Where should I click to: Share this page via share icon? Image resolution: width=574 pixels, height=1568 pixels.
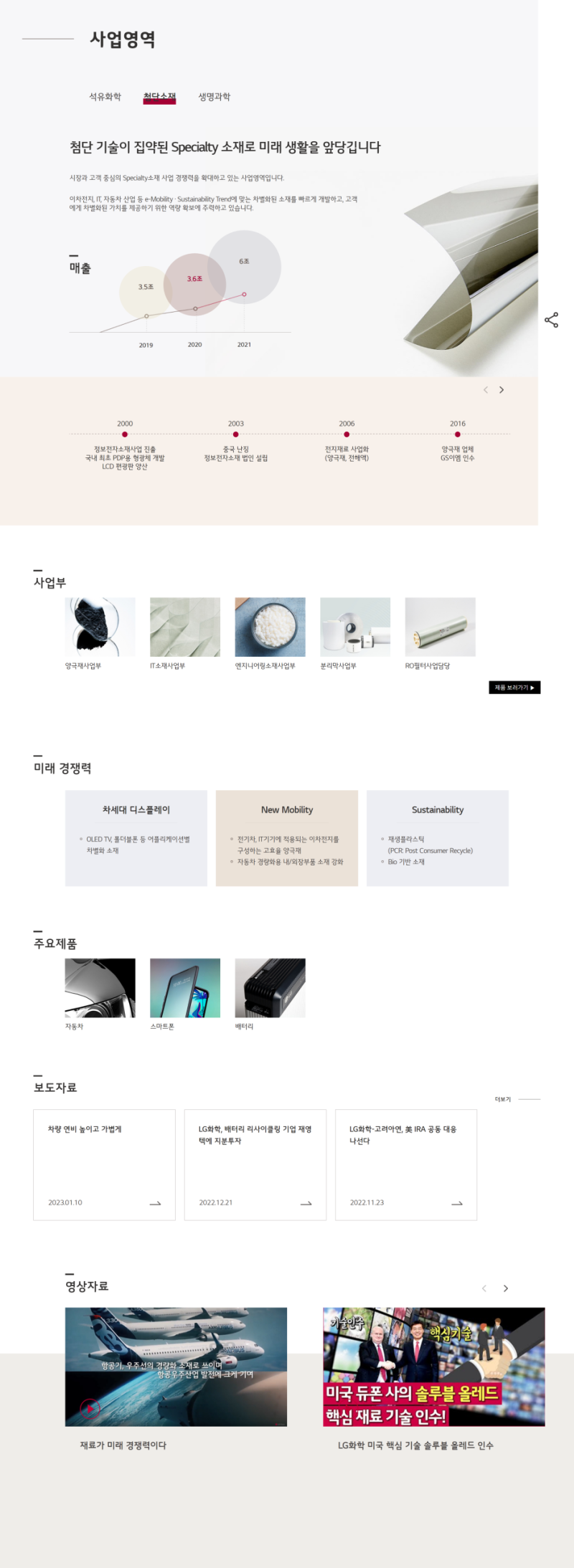pos(551,320)
